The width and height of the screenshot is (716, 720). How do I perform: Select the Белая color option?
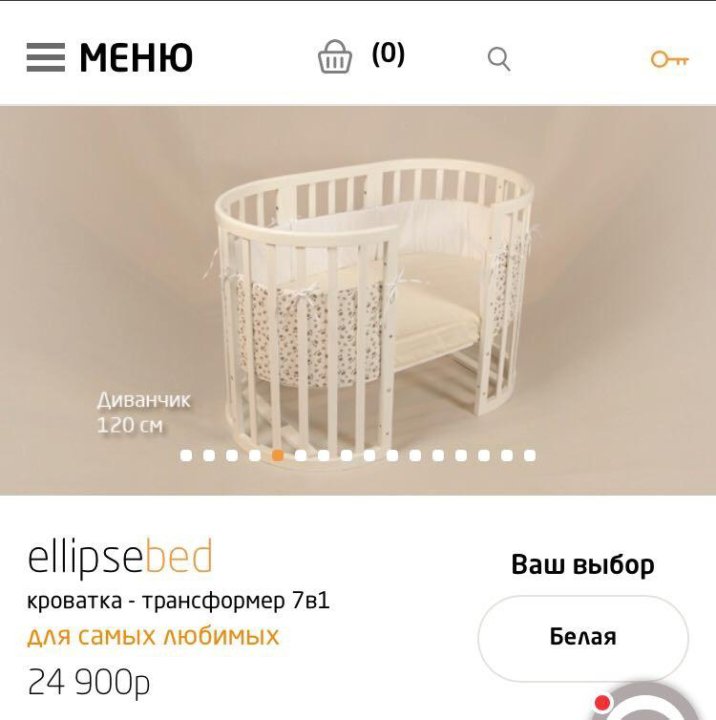(x=582, y=637)
